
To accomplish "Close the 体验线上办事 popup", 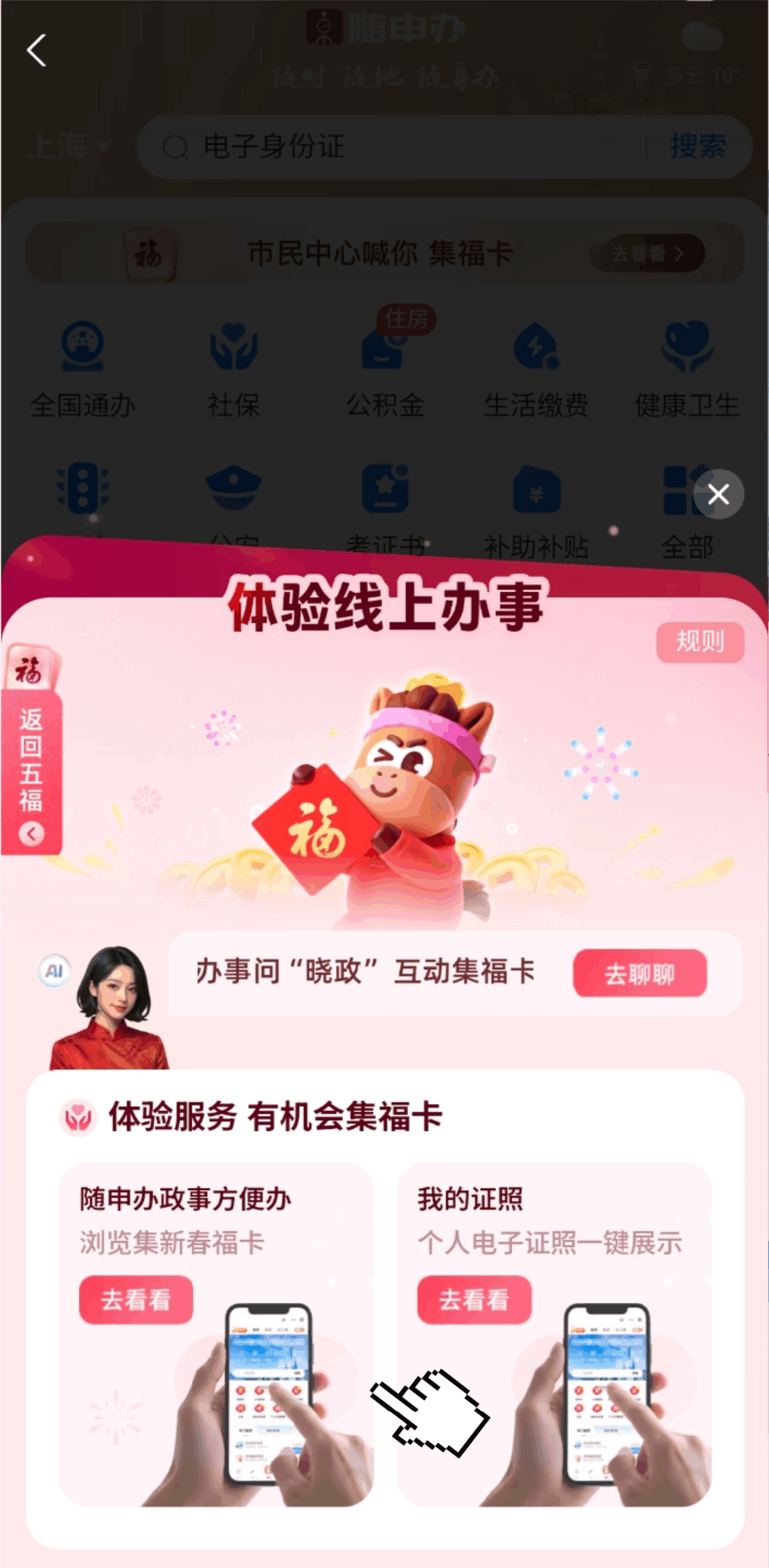I will point(718,494).
